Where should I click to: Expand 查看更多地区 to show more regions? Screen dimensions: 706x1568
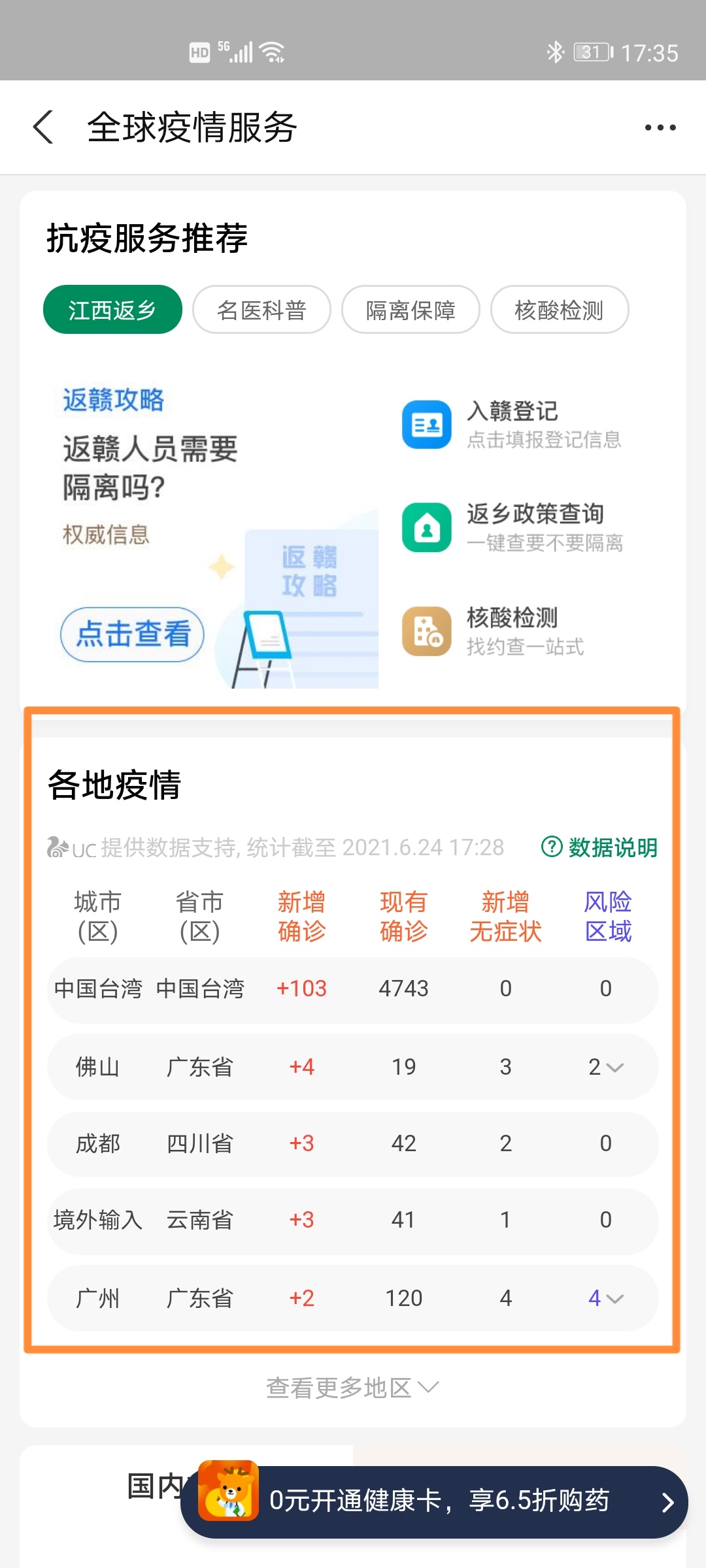click(x=353, y=1388)
